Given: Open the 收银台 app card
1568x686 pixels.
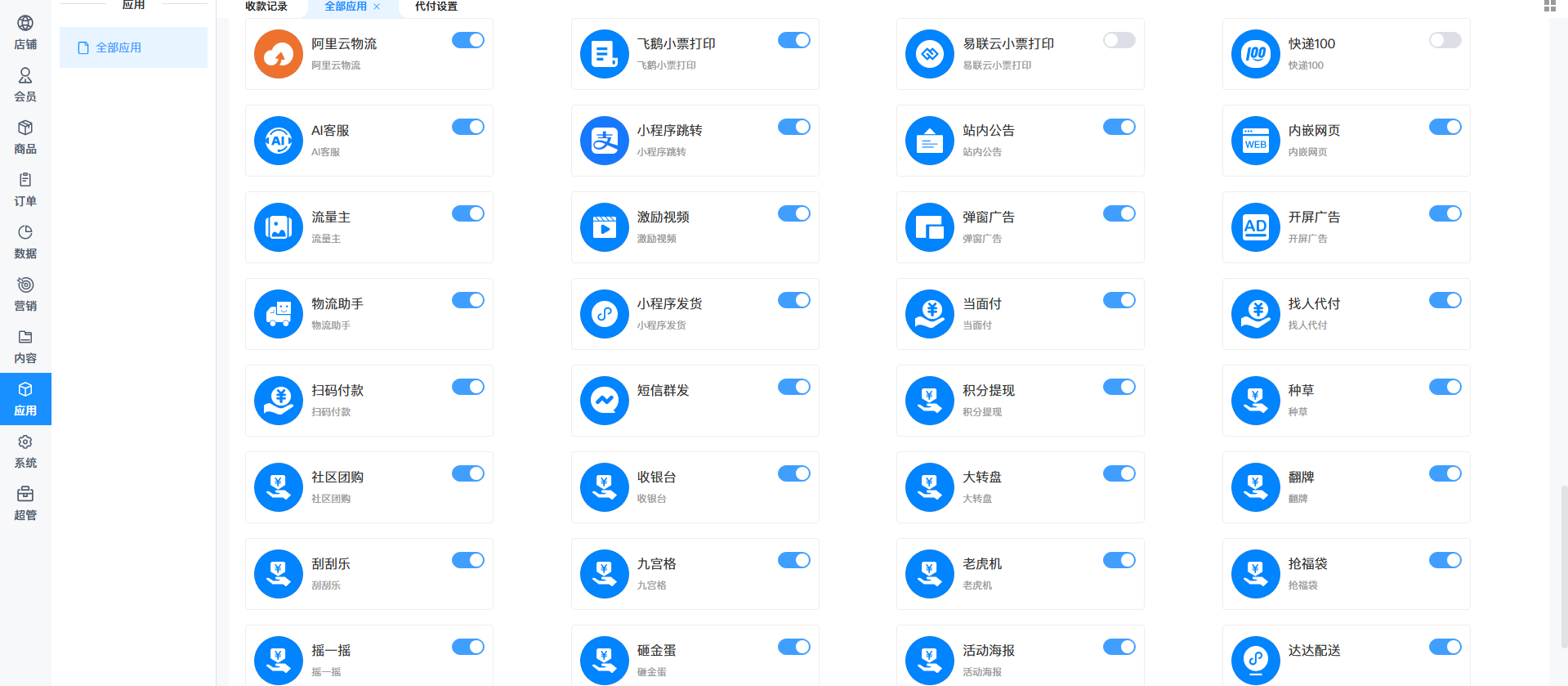Looking at the screenshot, I should [695, 487].
